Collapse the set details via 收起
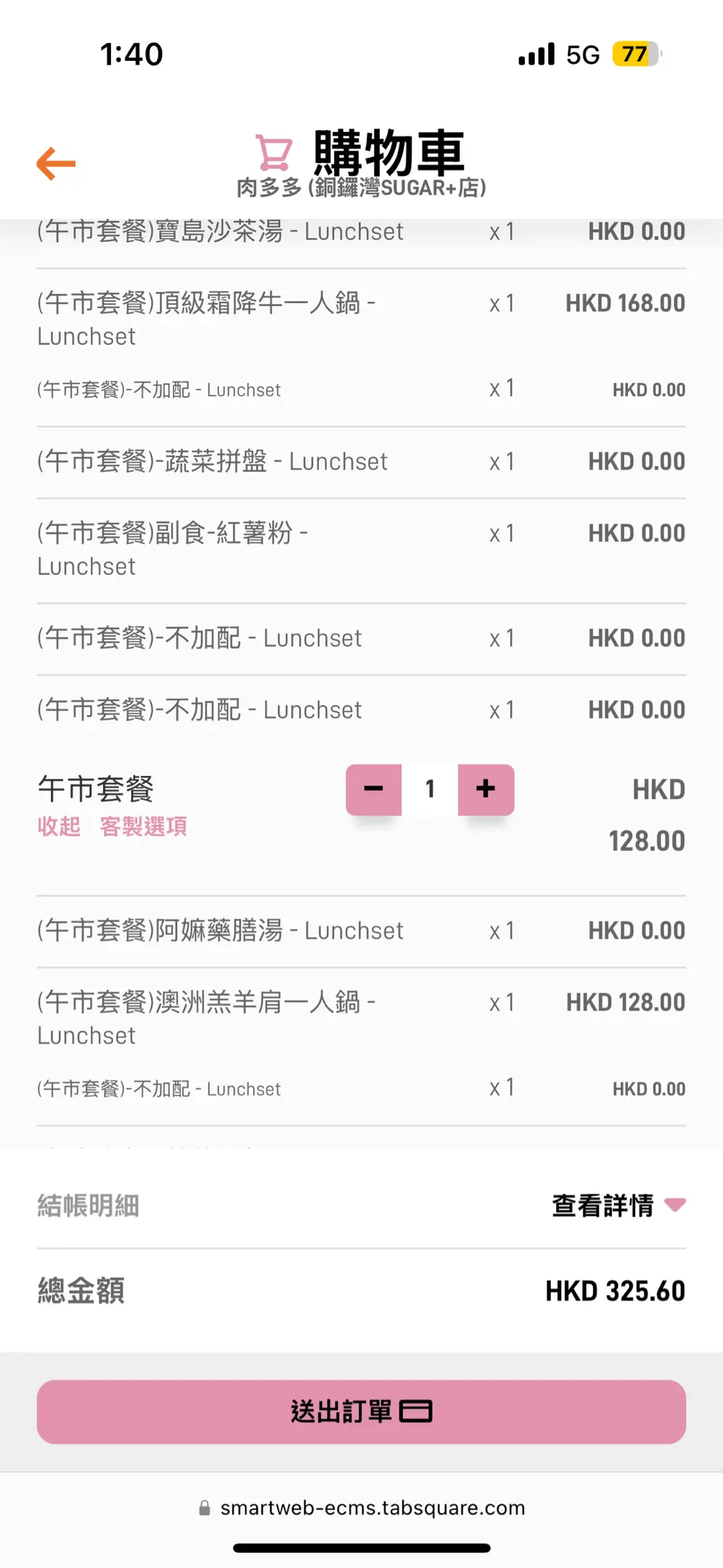The width and height of the screenshot is (723, 1568). (59, 826)
